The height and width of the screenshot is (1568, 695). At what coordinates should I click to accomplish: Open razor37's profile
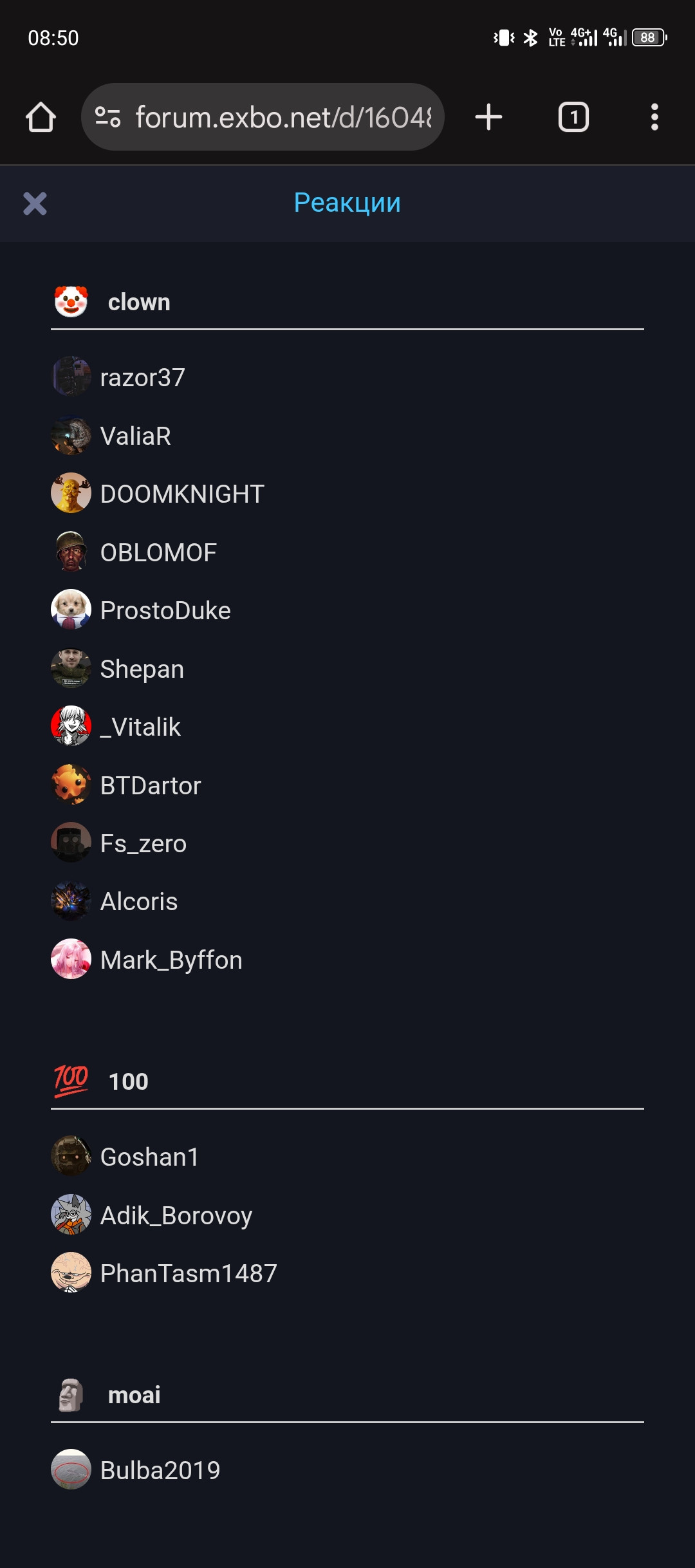click(x=142, y=378)
